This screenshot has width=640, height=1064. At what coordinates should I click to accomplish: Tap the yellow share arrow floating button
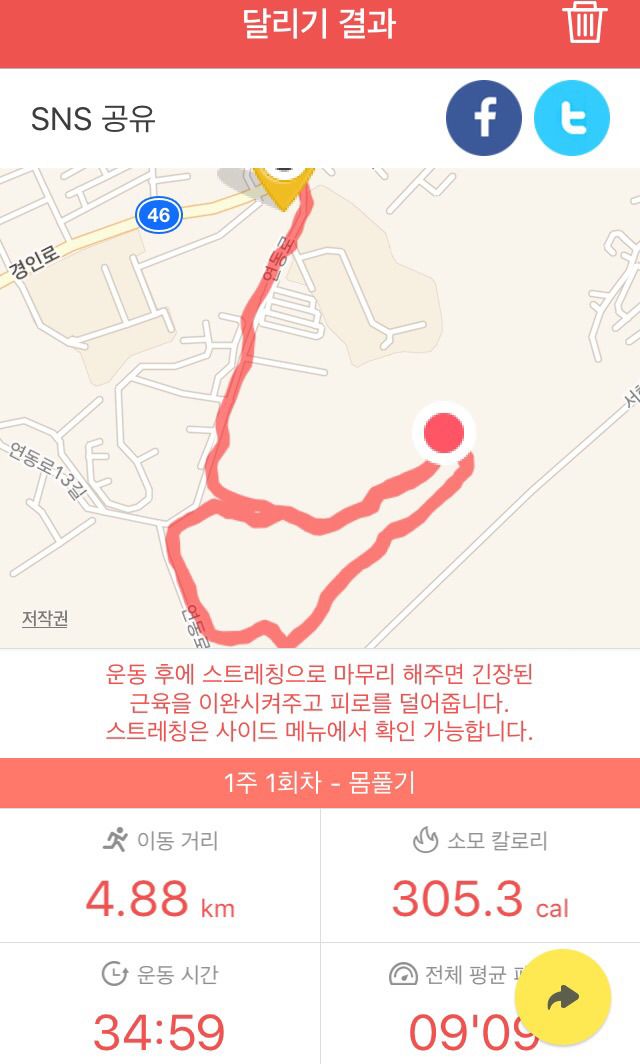tap(563, 998)
